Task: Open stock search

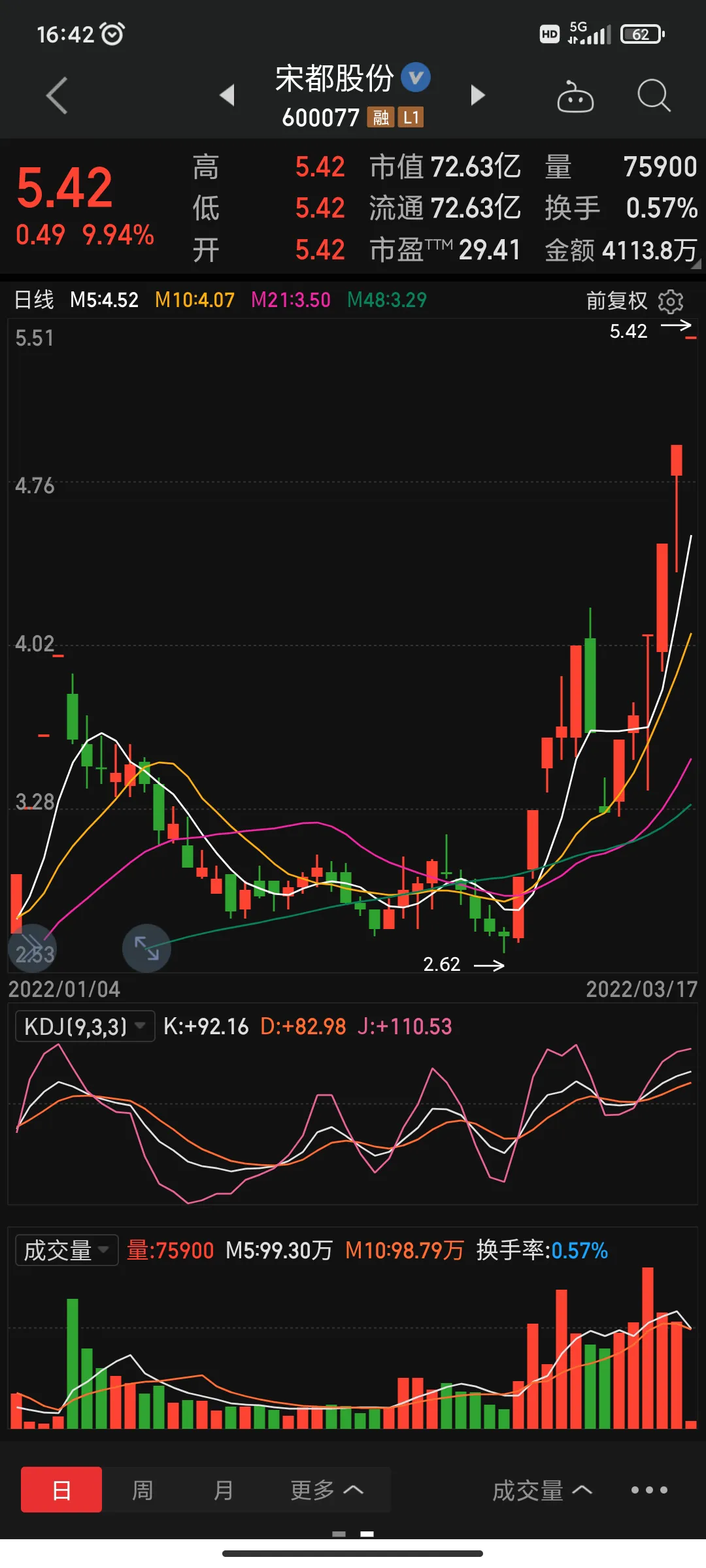Action: [x=654, y=97]
